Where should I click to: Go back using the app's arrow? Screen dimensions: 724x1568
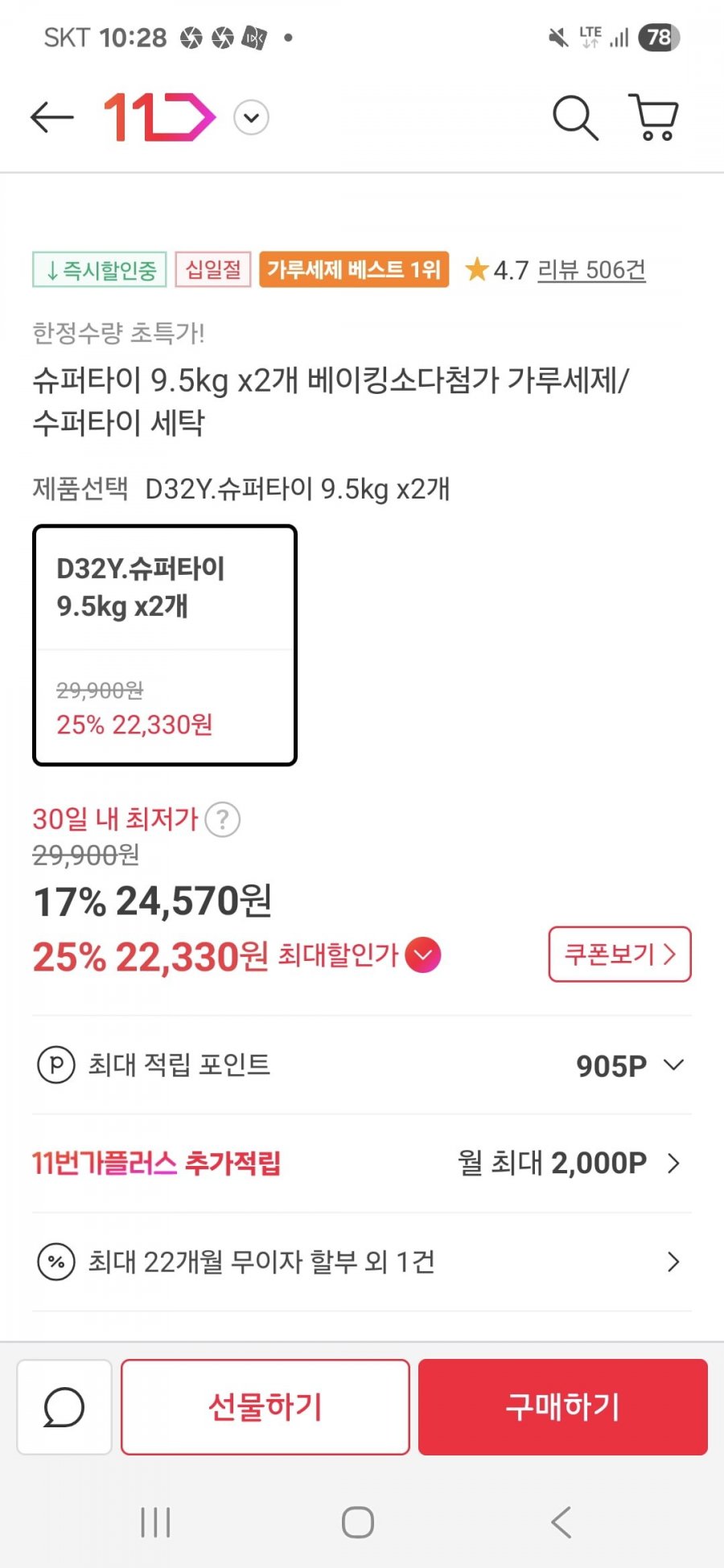click(52, 117)
